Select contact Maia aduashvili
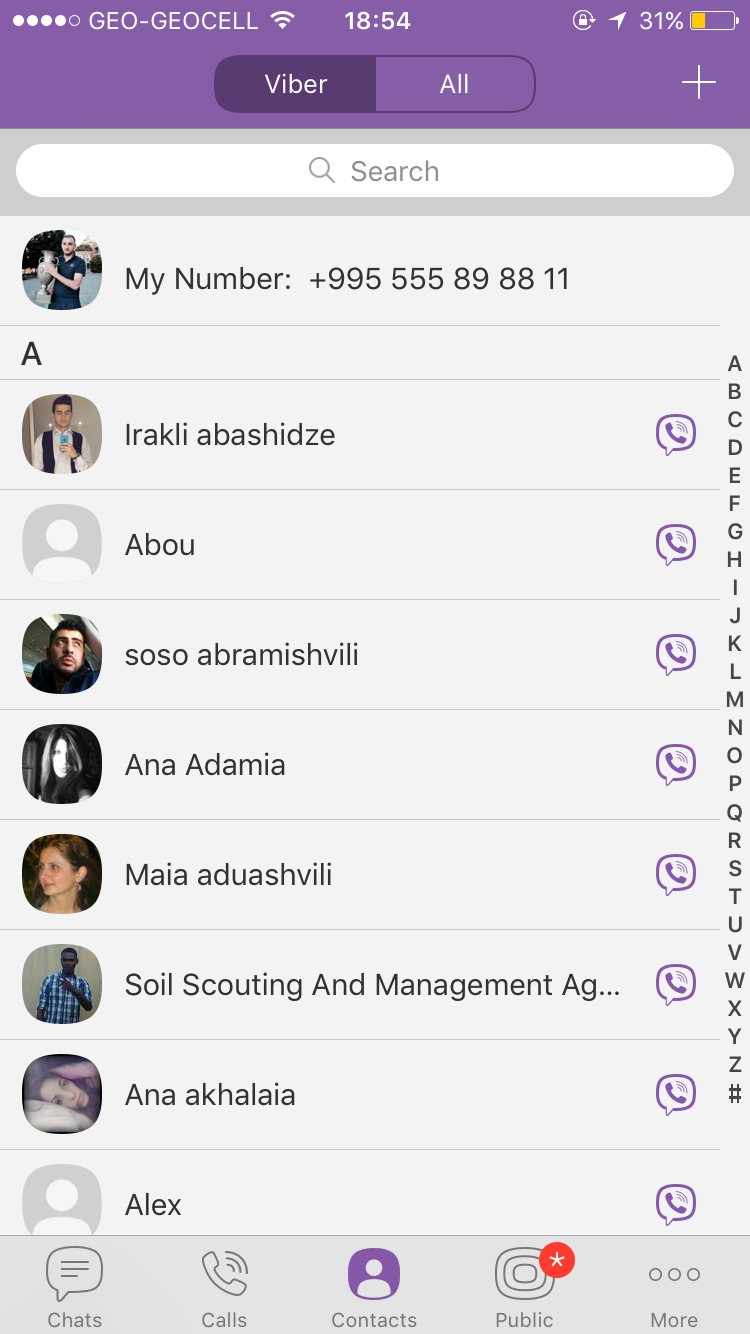The width and height of the screenshot is (750, 1334). coord(228,875)
